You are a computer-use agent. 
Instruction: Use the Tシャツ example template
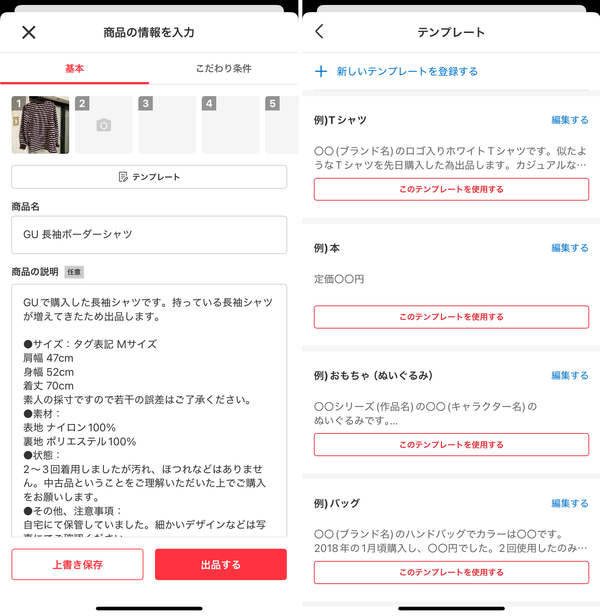tap(451, 189)
